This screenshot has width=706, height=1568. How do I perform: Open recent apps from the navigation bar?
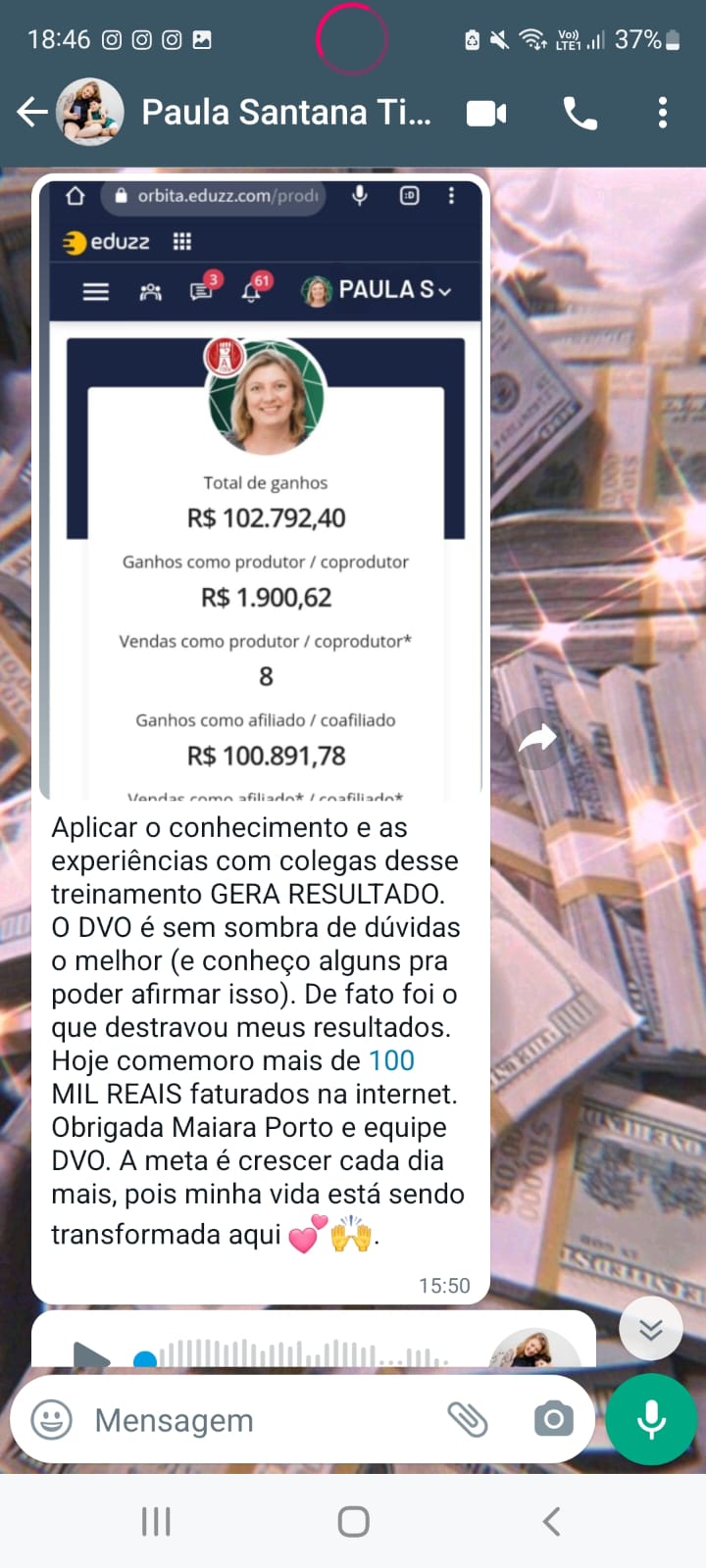(x=156, y=1521)
